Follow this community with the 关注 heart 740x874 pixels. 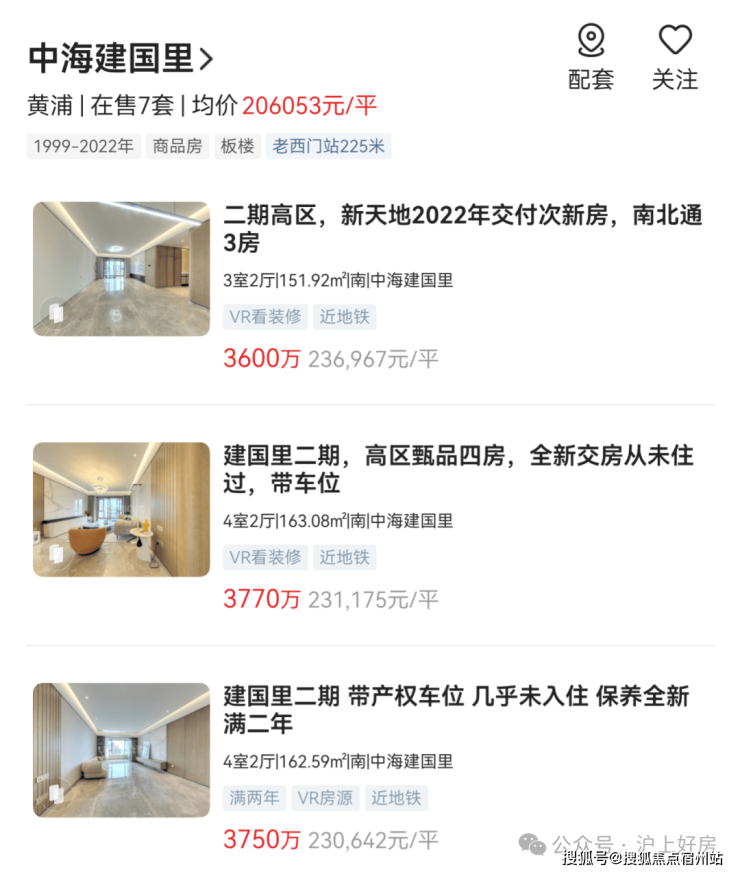click(675, 41)
